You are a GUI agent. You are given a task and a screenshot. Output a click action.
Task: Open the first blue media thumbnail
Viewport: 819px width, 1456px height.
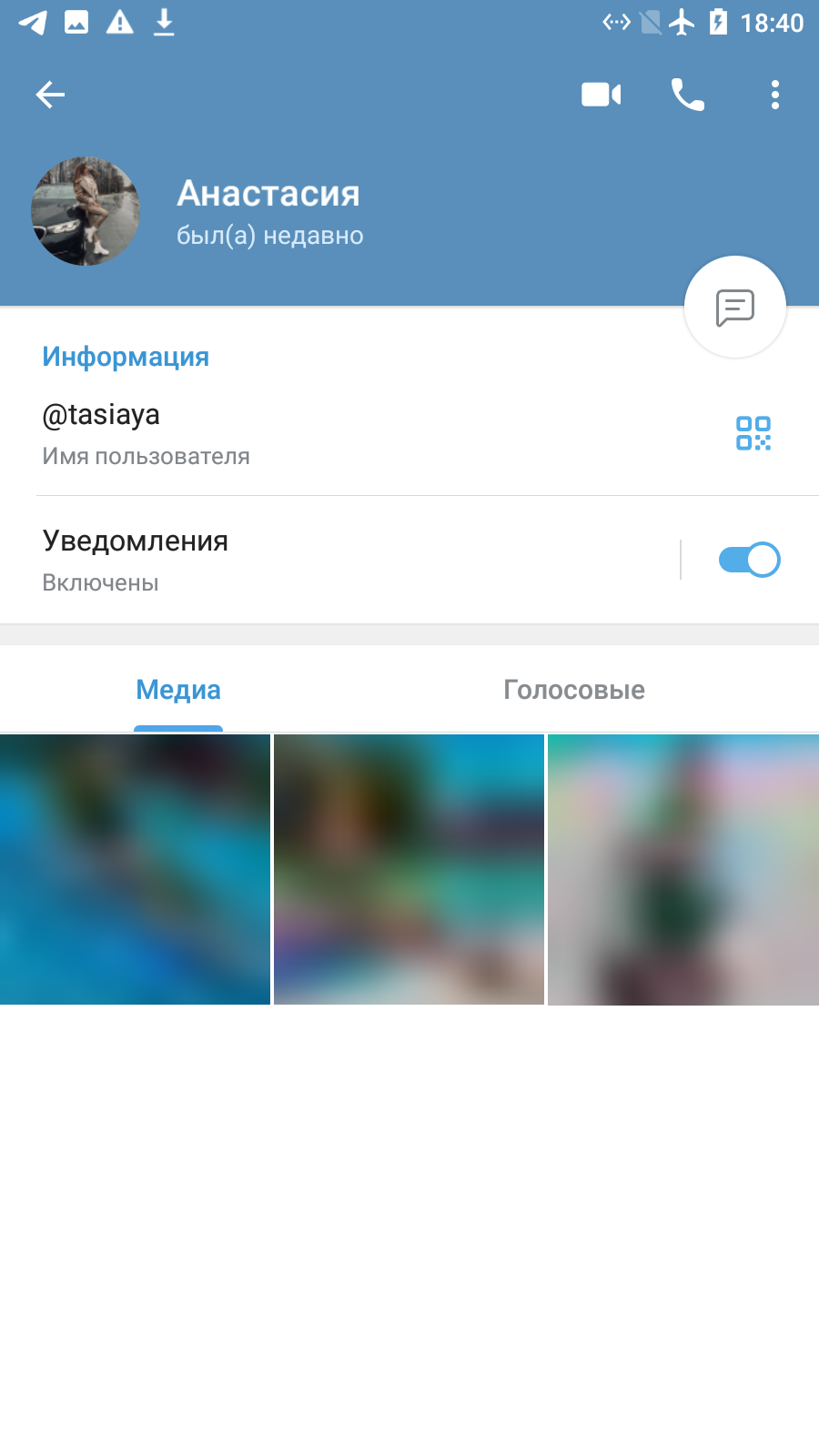[x=135, y=870]
